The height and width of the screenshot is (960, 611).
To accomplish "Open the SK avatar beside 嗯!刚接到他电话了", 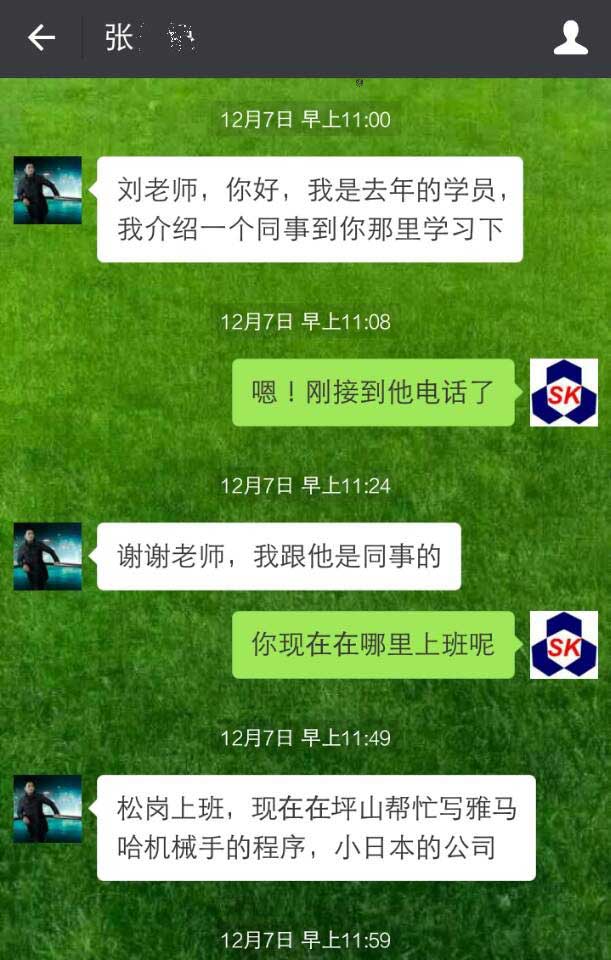I will pos(563,392).
